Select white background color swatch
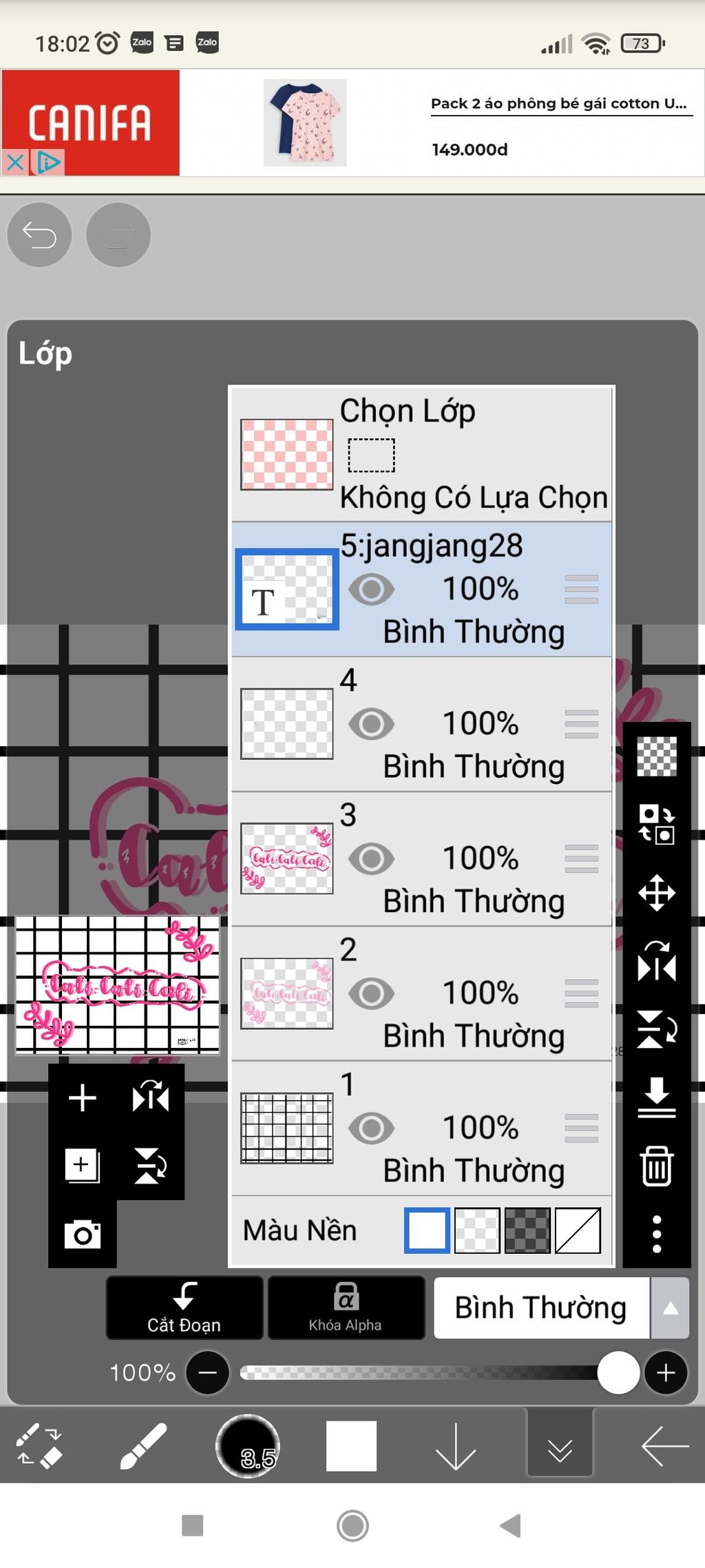 [427, 1230]
